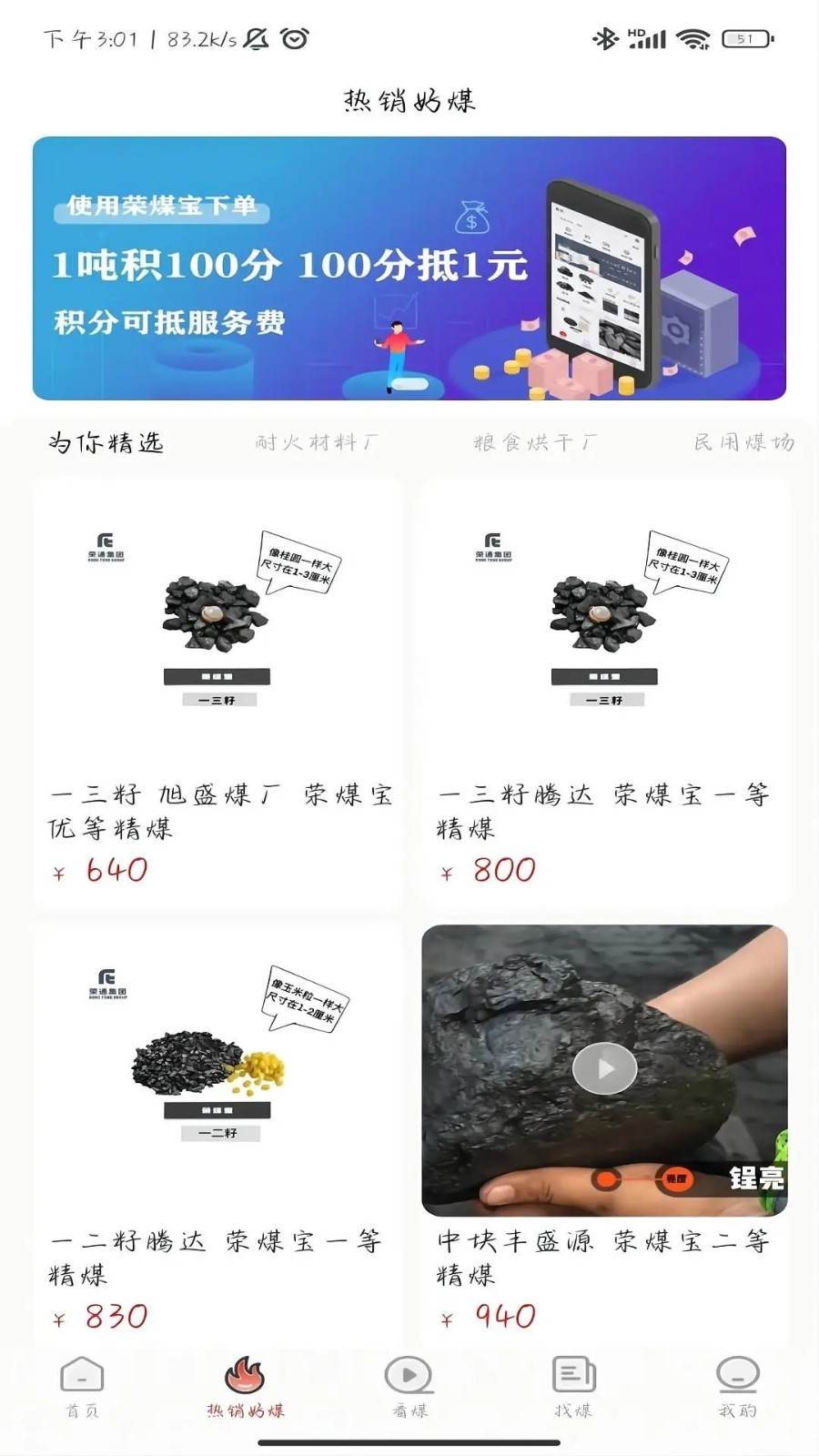Tap the alarm clock status bar icon
The width and height of the screenshot is (819, 1456).
[x=293, y=38]
